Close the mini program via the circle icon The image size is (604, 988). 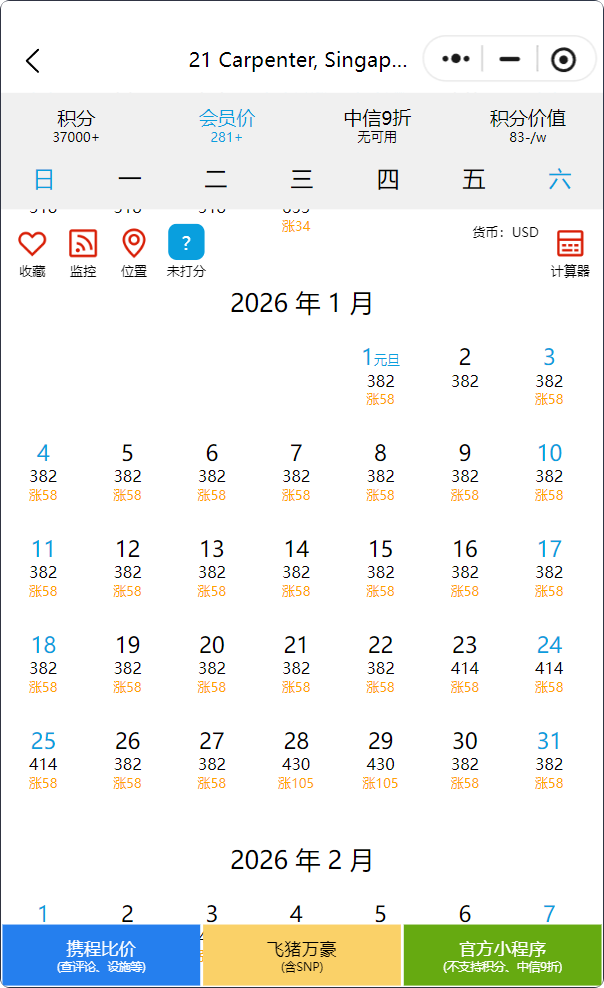pyautogui.click(x=563, y=60)
